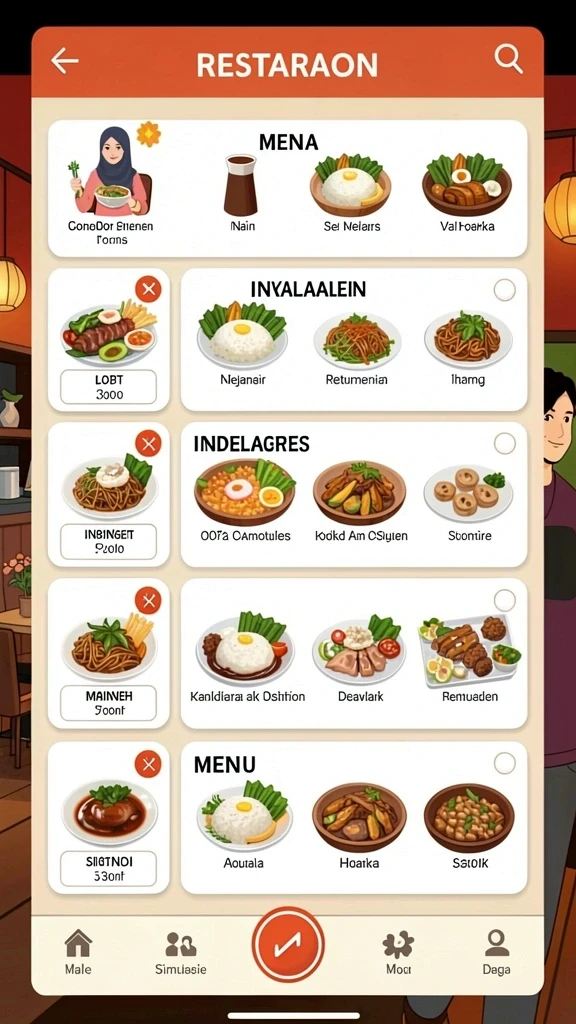The image size is (576, 1024).
Task: Remove the LOBT 3000 dish card
Action: (148, 289)
